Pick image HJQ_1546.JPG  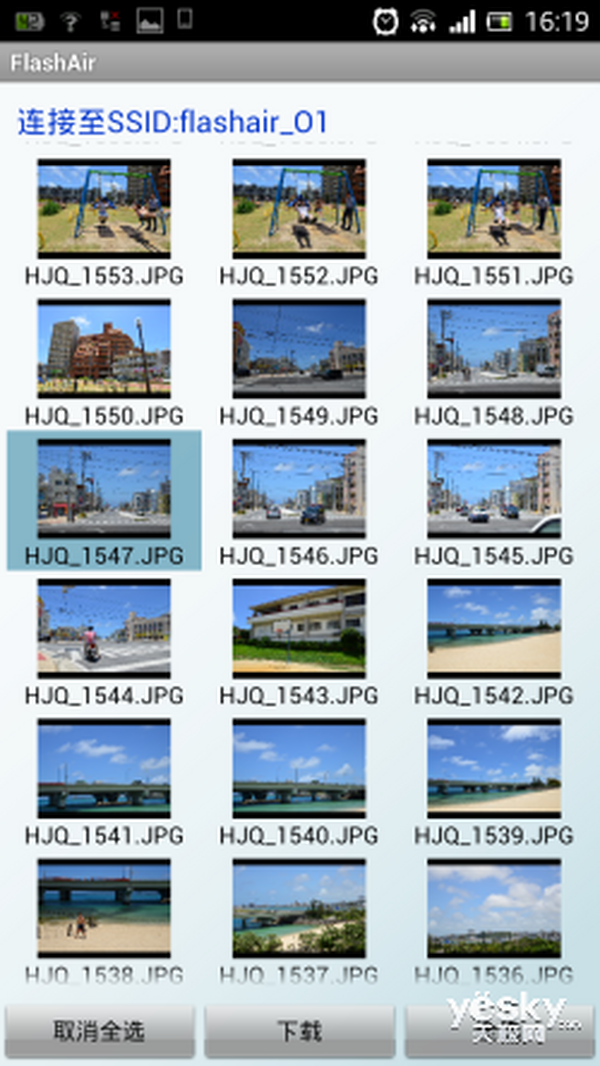(298, 490)
